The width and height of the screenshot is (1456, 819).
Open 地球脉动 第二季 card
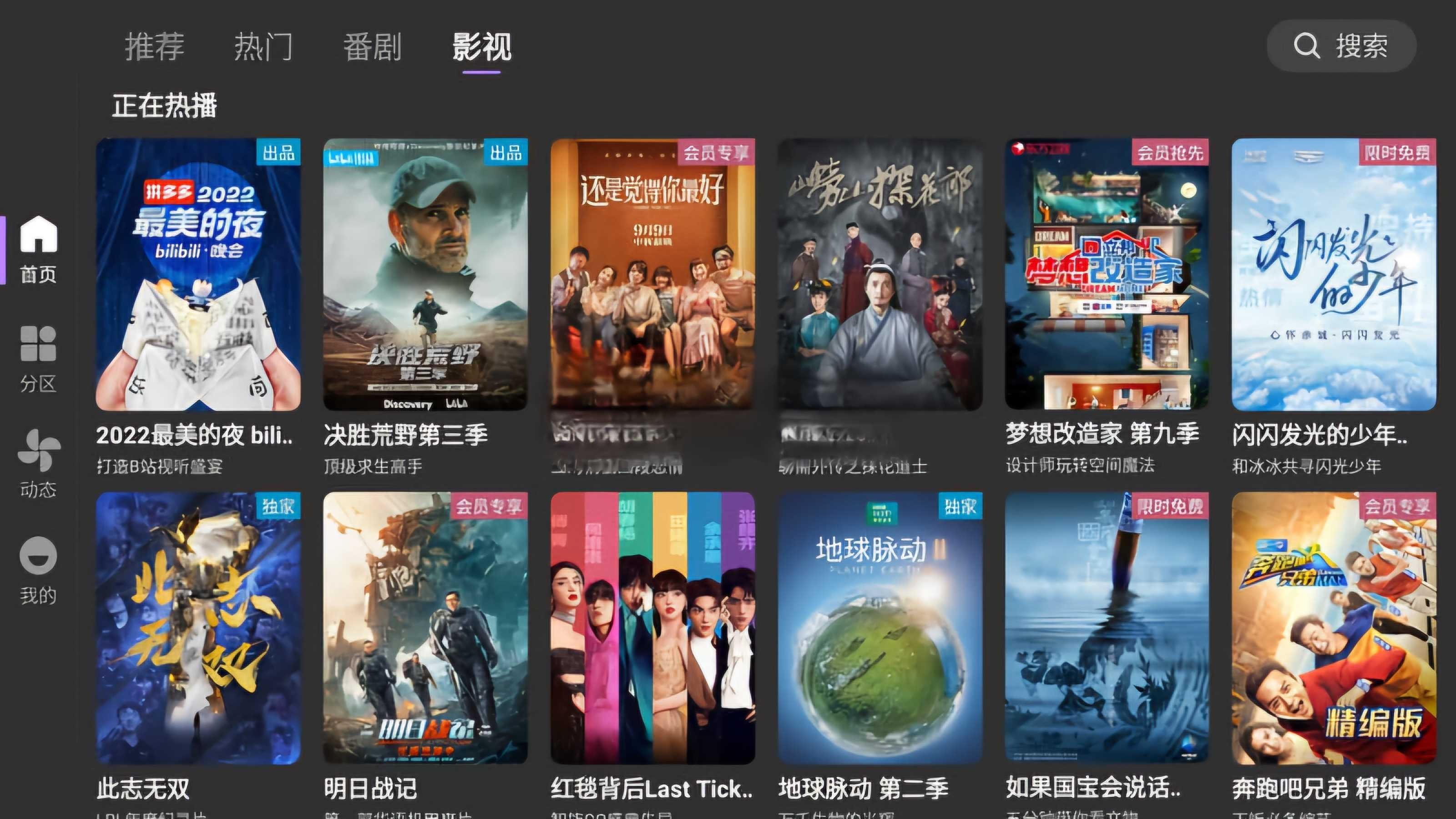point(880,627)
